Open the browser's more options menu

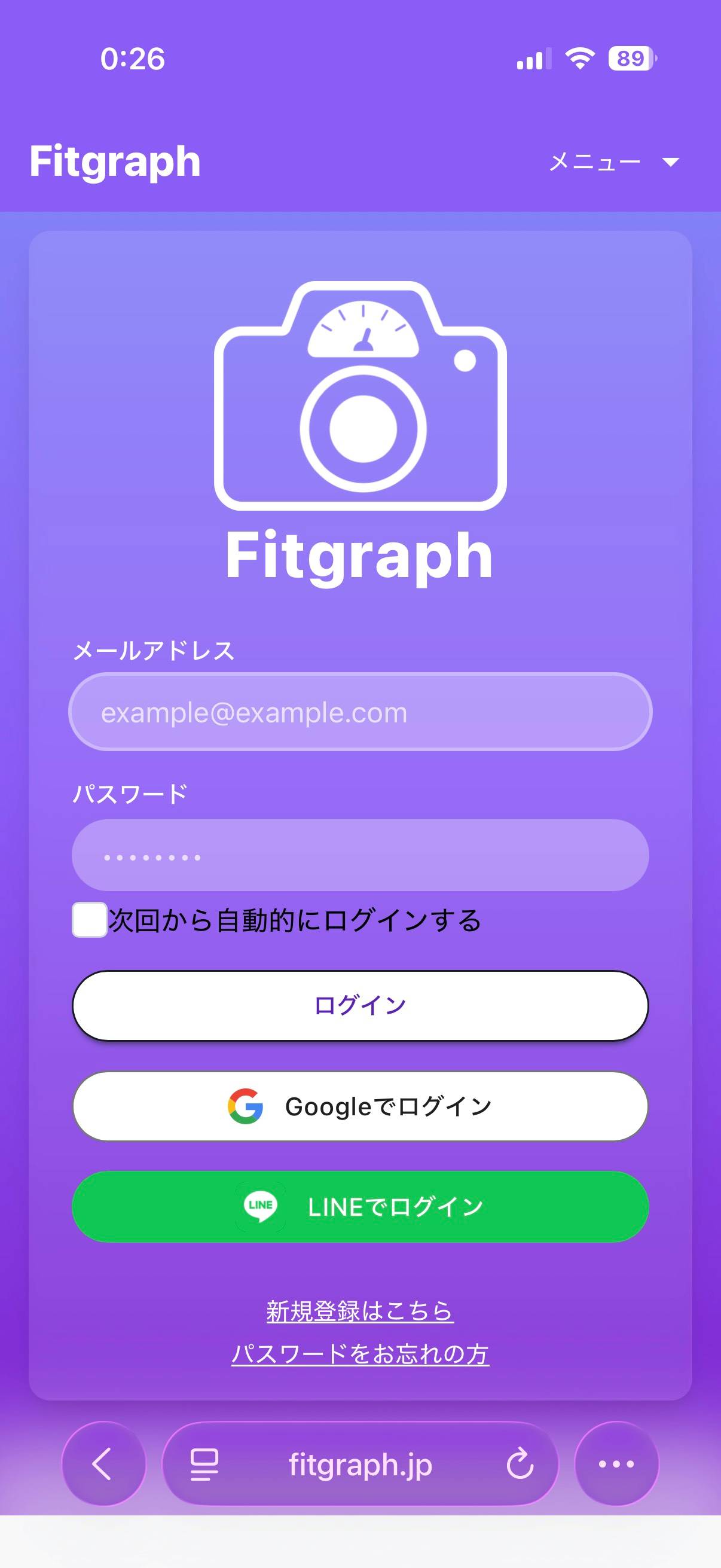(616, 1464)
